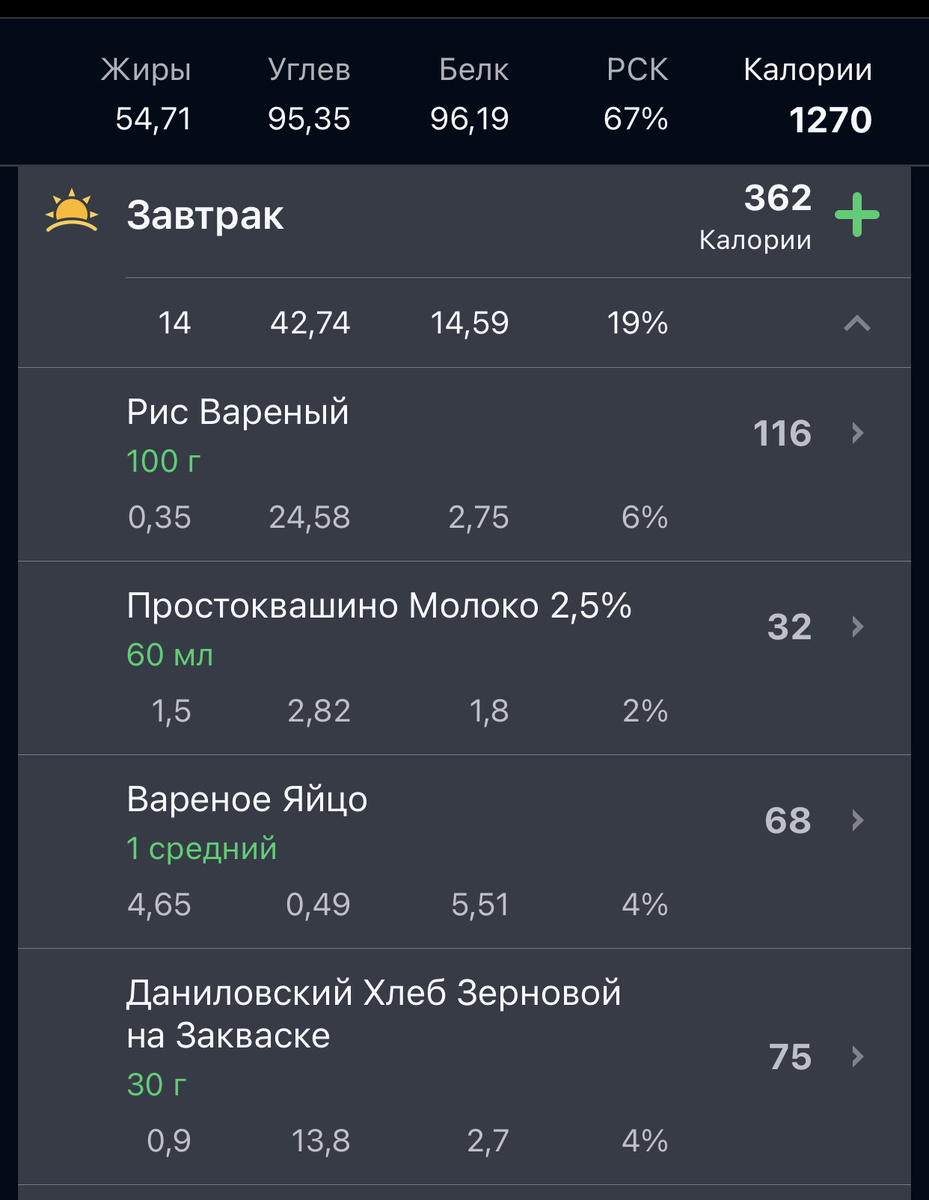
Task: Click the sunrise icon next to Завтрак
Action: (x=72, y=210)
